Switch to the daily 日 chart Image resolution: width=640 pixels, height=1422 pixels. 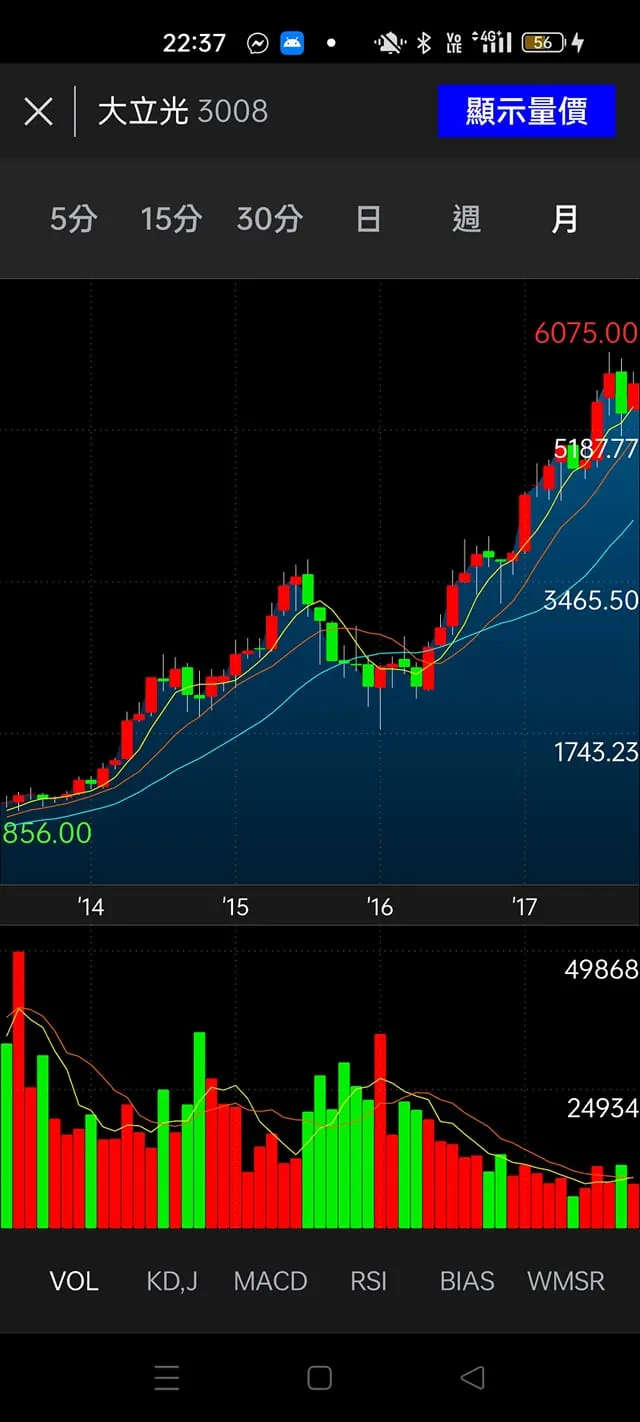click(368, 219)
